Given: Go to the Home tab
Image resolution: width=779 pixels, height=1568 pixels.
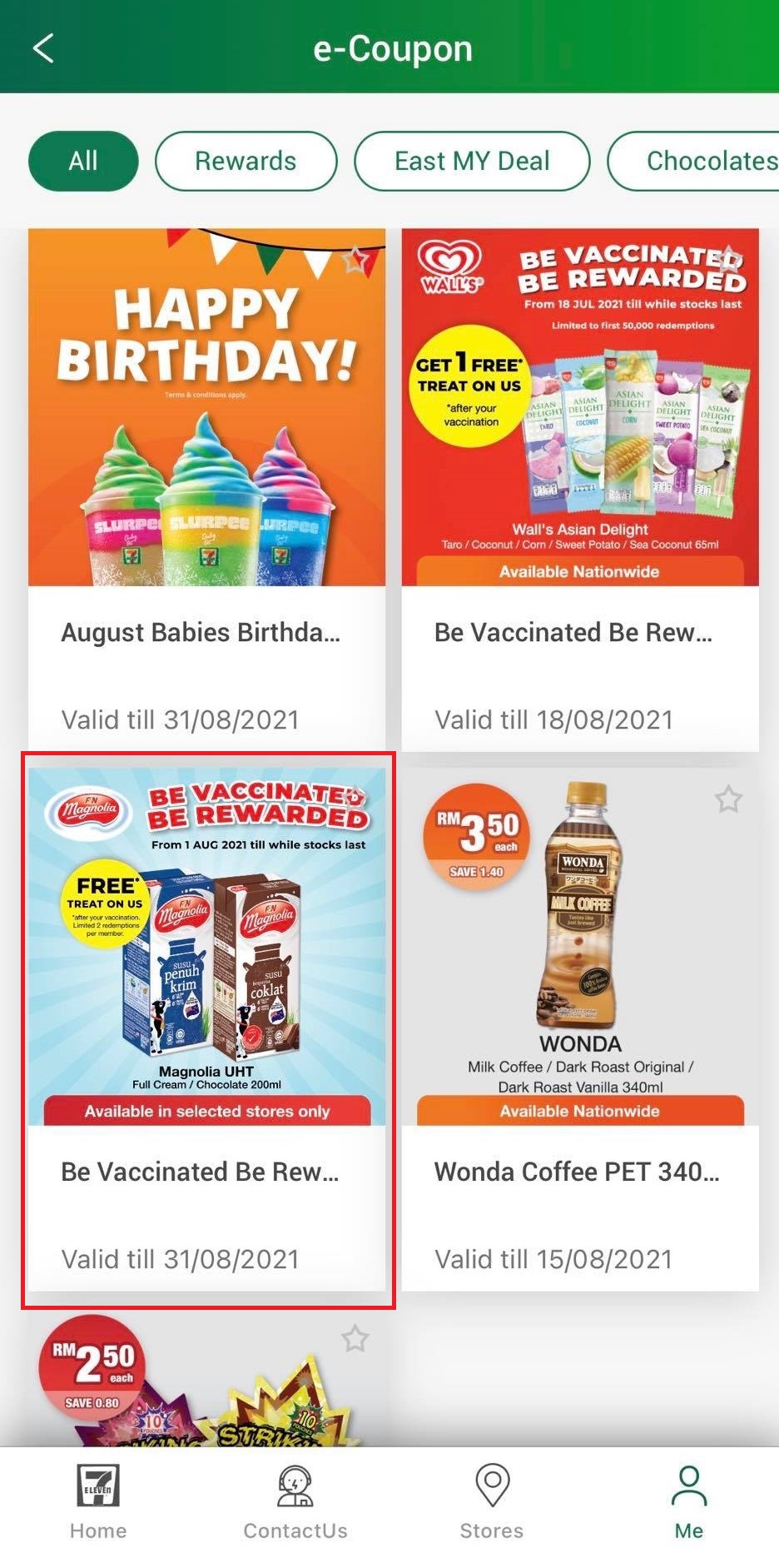Looking at the screenshot, I should [x=98, y=1503].
